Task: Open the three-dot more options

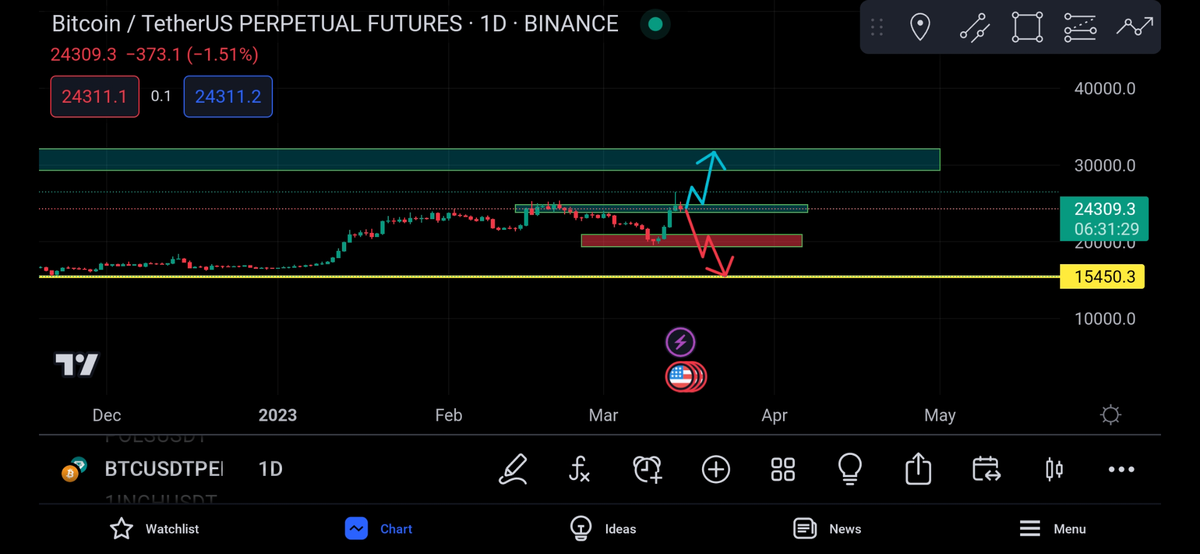Action: [x=1121, y=469]
